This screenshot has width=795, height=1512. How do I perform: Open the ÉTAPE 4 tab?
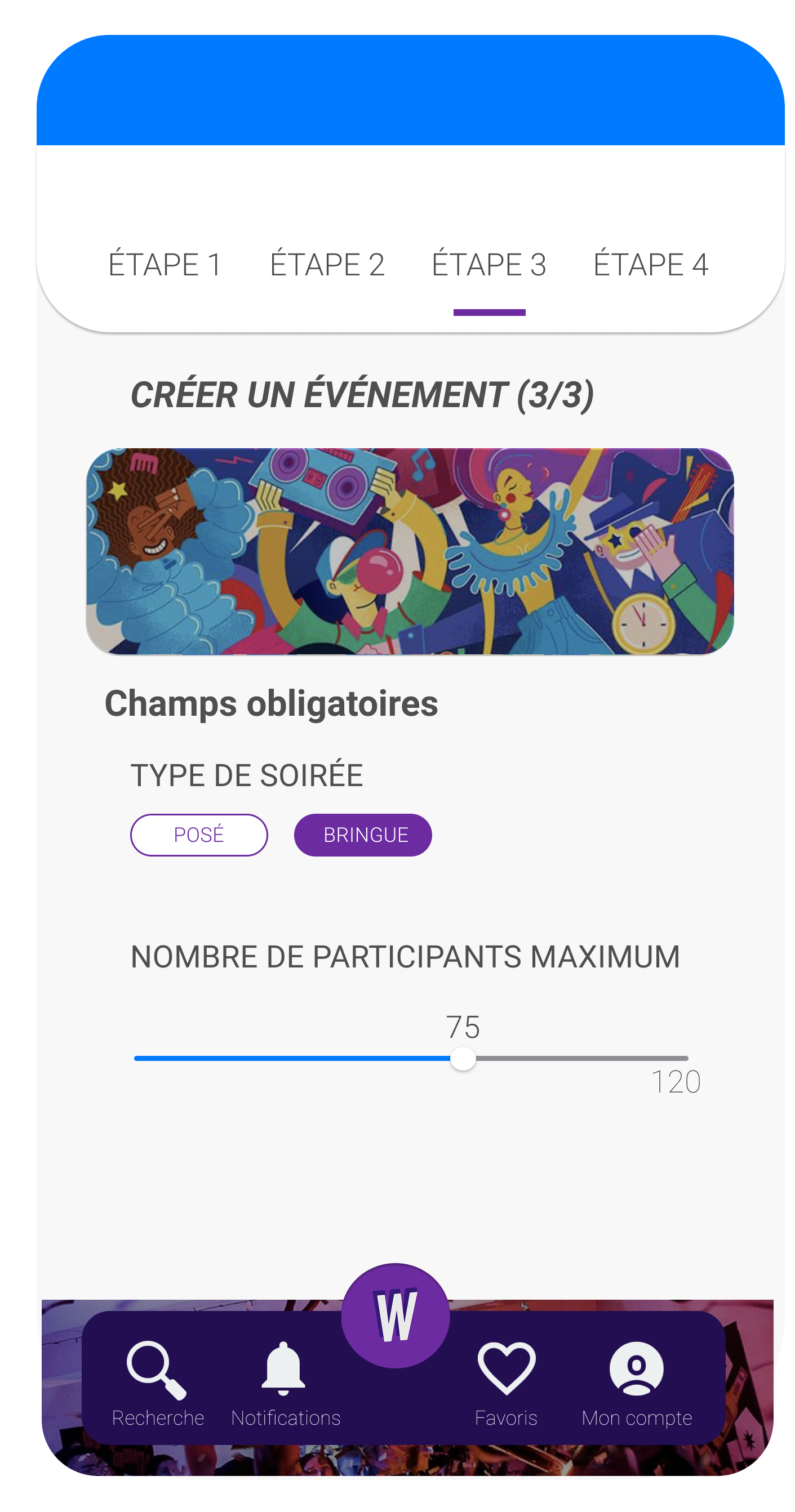tap(651, 265)
